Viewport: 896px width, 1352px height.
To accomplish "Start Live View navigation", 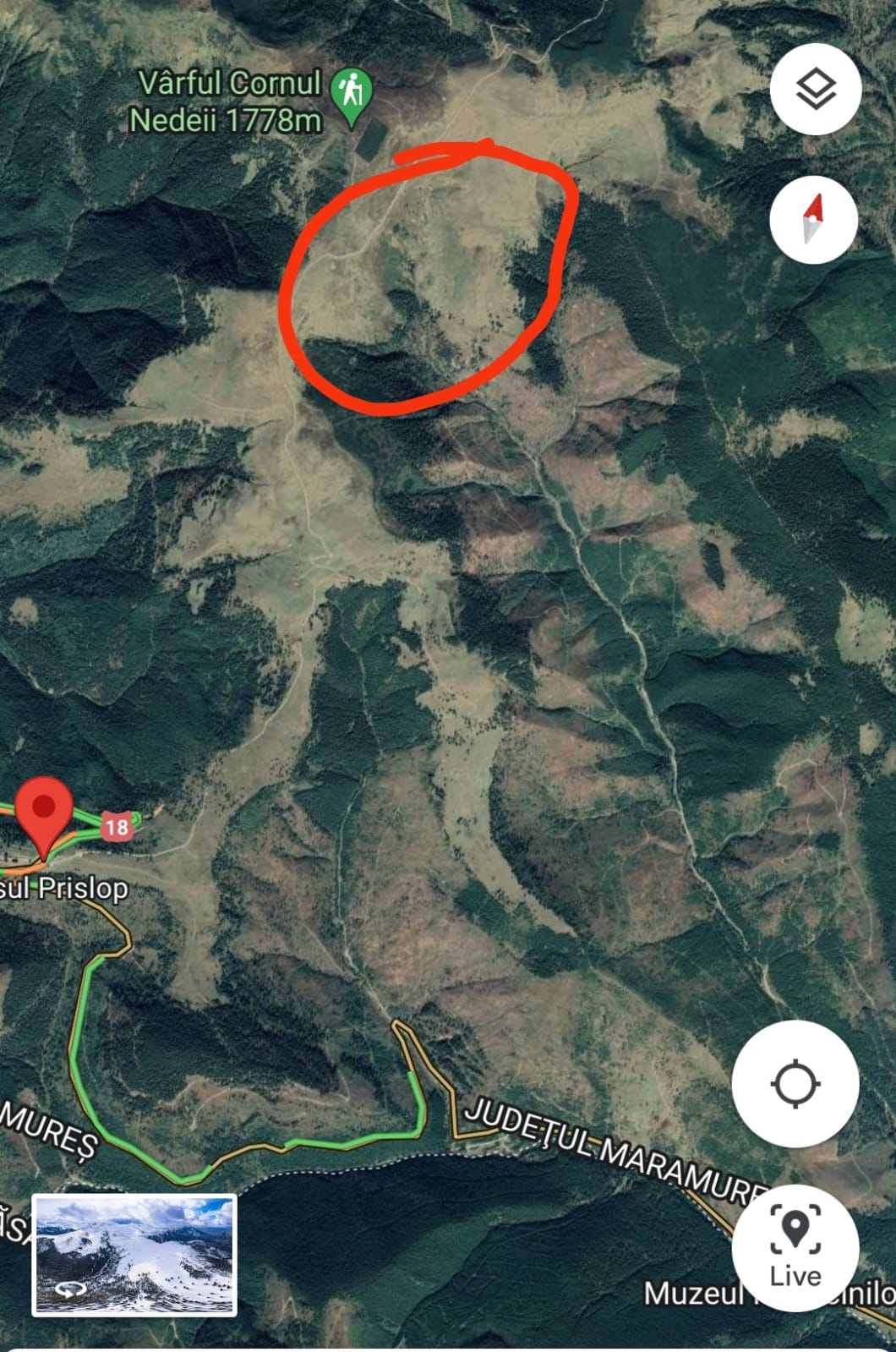I will click(795, 1247).
